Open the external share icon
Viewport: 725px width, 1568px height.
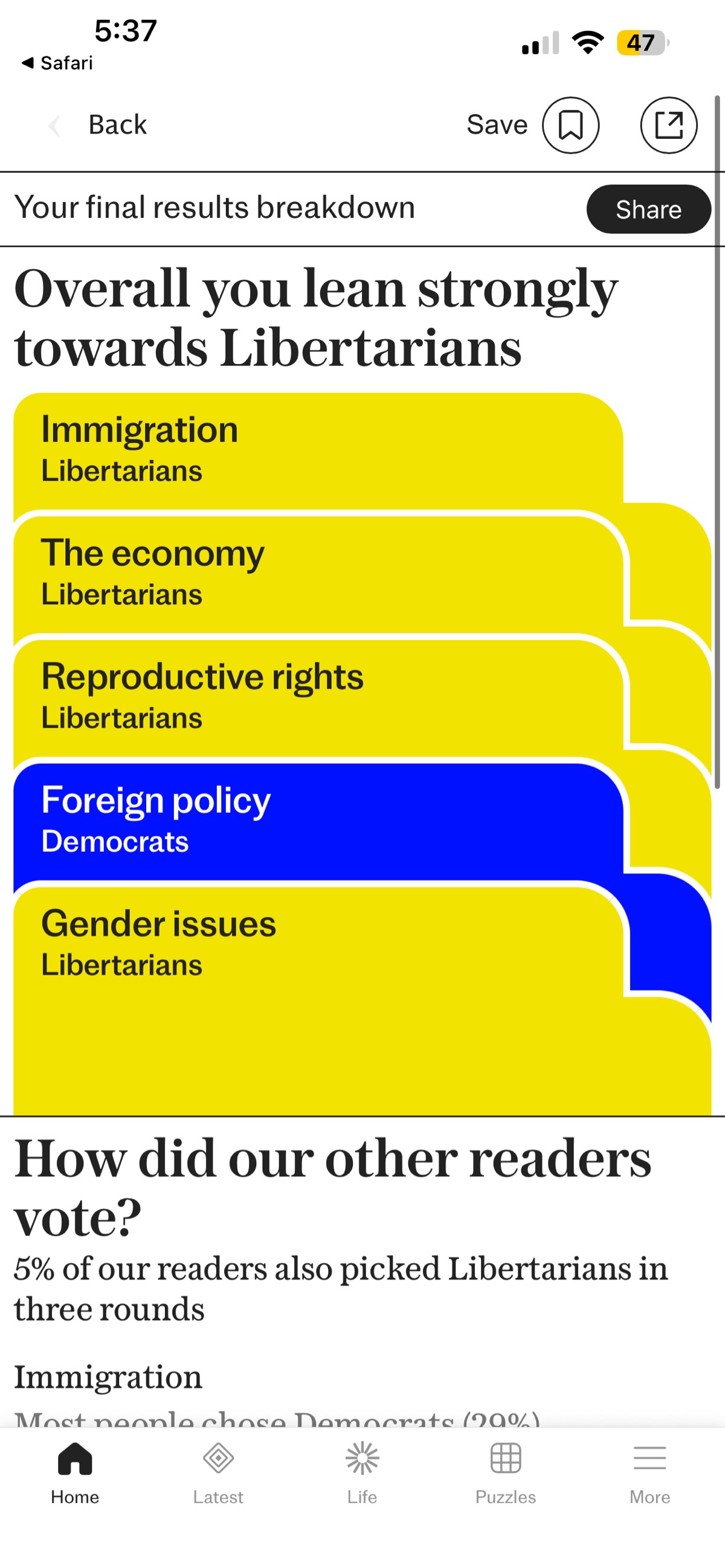coord(668,126)
